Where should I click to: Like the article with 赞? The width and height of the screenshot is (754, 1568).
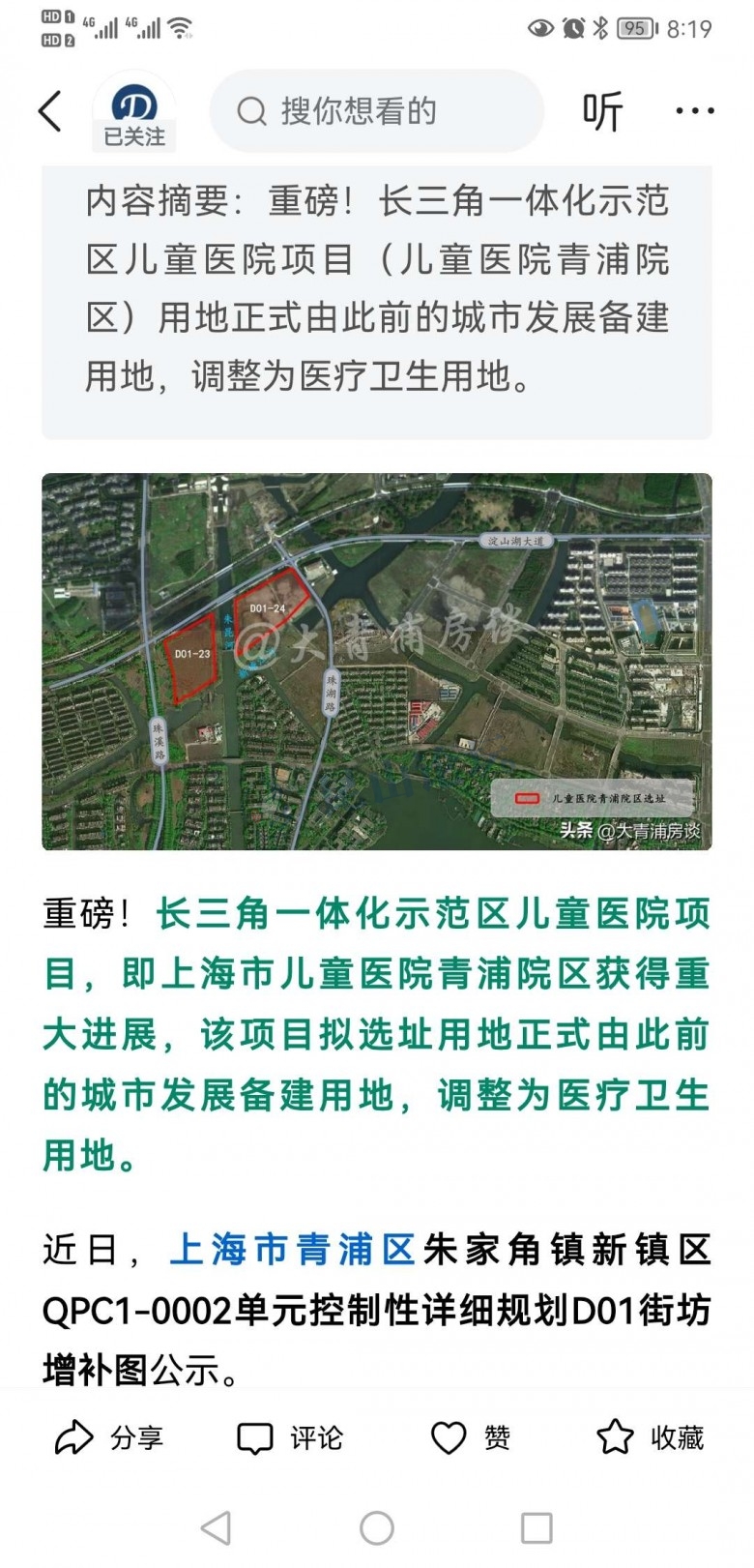tap(471, 1438)
